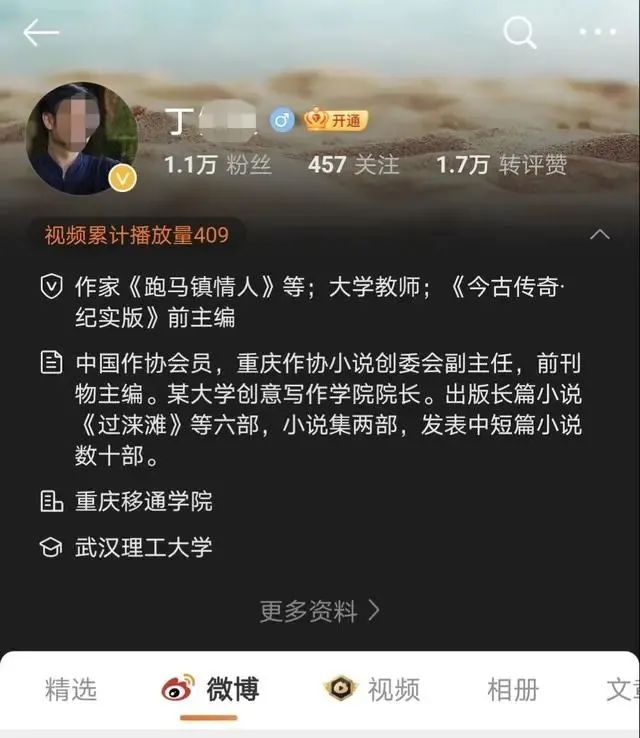Switch to the 微博 tab
Screen dimensions: 640x738
211,689
